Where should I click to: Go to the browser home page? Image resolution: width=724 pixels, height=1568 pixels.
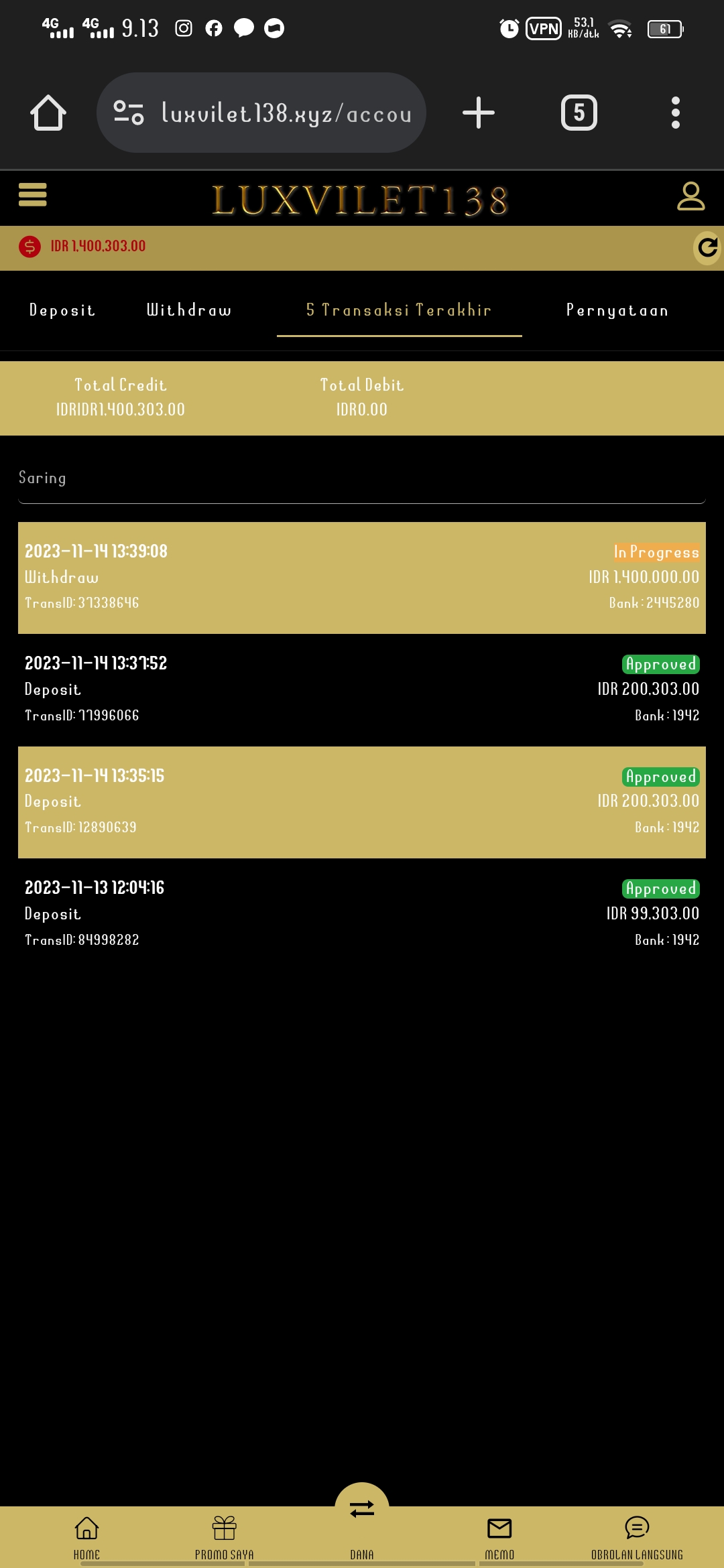click(48, 113)
